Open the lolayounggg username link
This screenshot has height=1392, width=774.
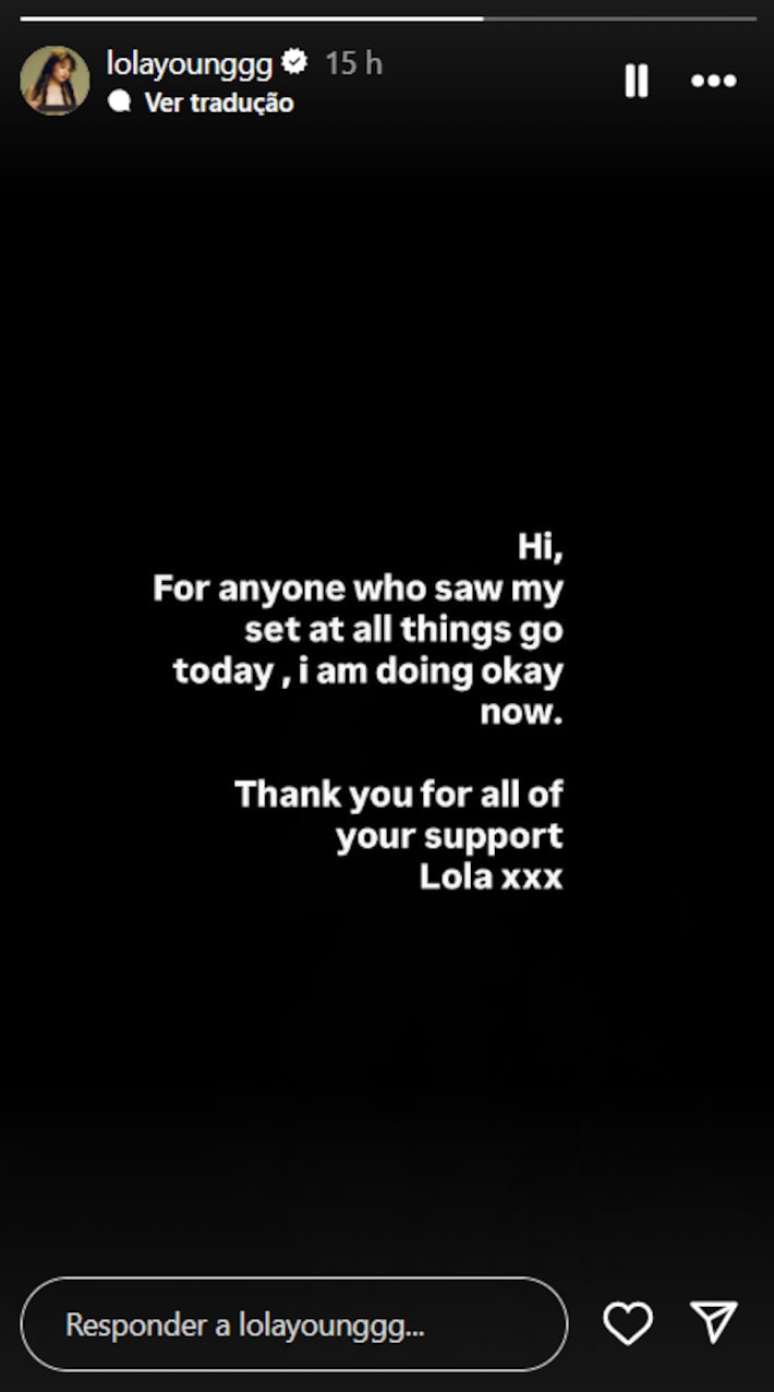click(x=189, y=64)
